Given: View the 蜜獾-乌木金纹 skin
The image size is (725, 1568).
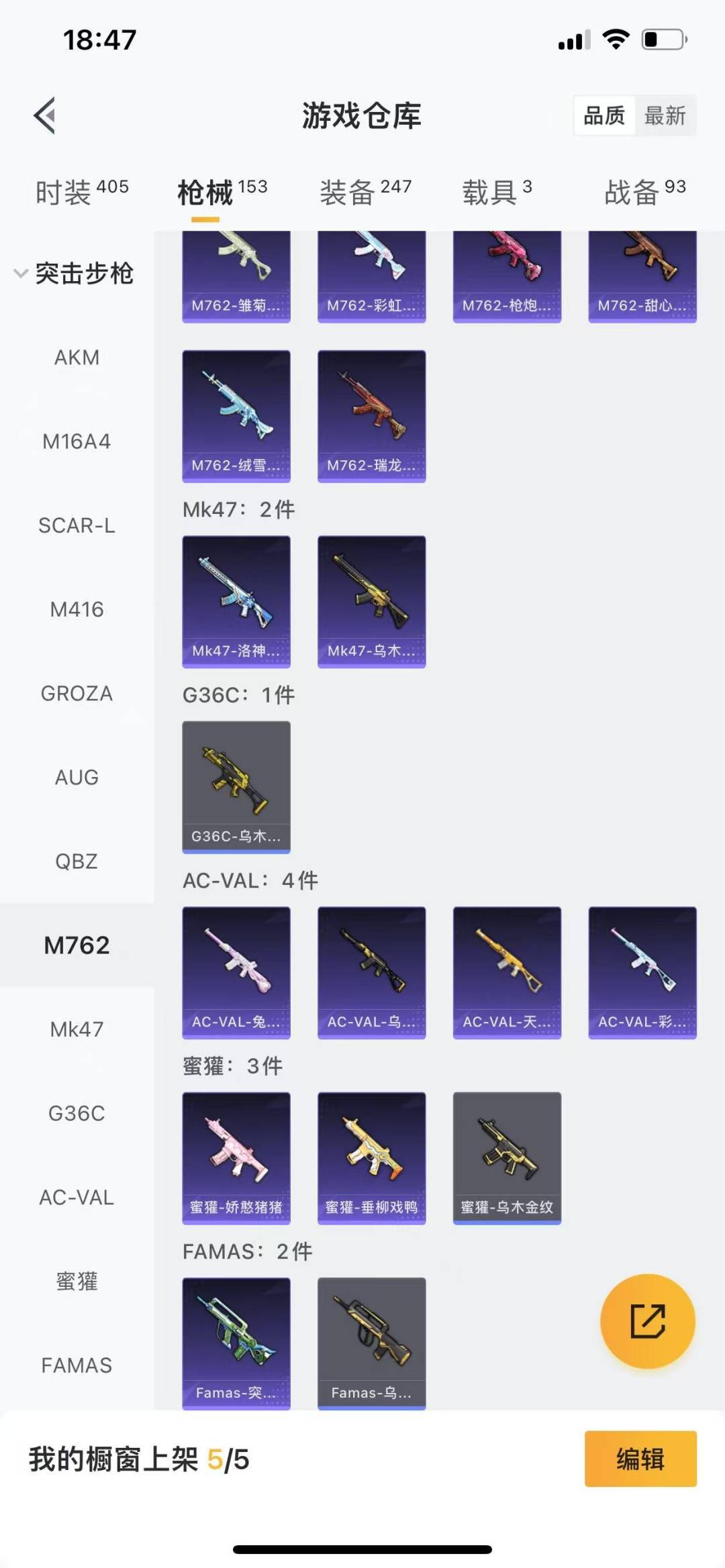Looking at the screenshot, I should 507,1157.
